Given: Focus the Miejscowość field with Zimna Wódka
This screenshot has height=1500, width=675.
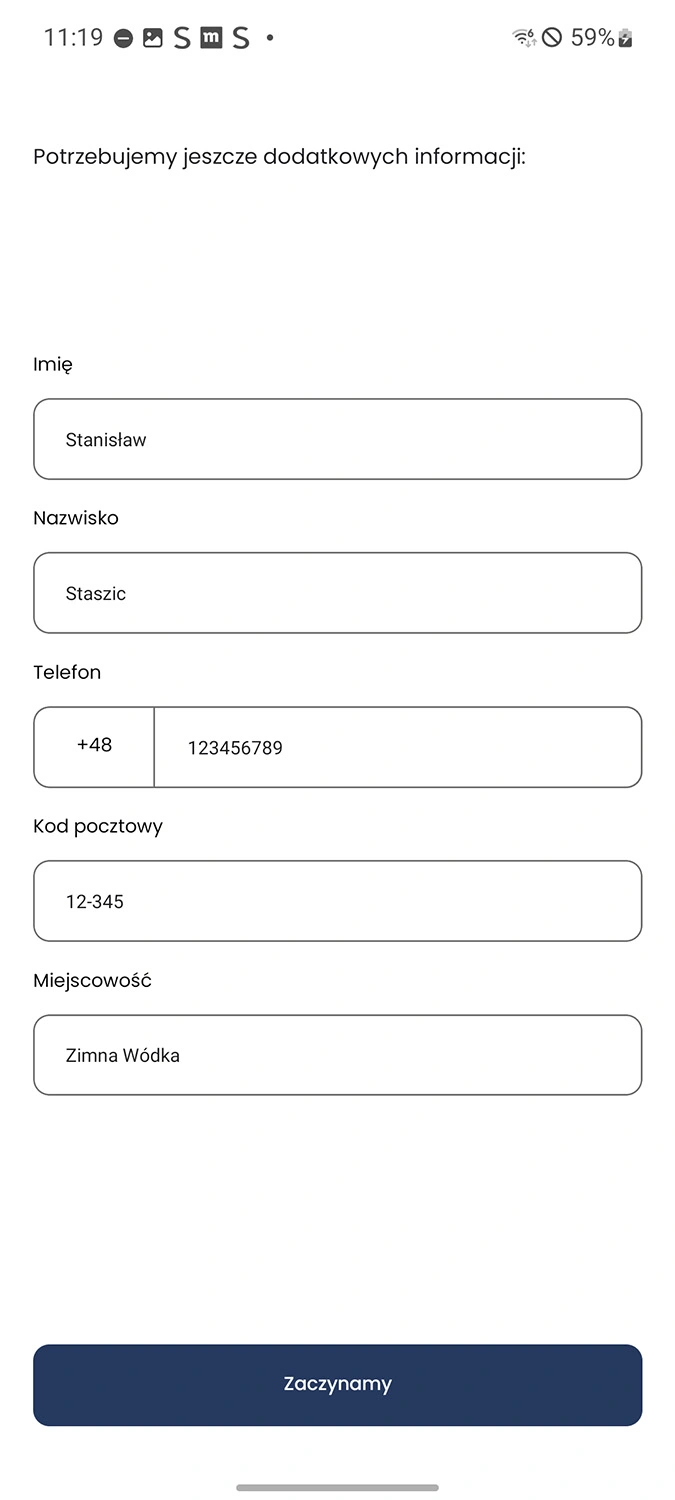Looking at the screenshot, I should point(337,1055).
